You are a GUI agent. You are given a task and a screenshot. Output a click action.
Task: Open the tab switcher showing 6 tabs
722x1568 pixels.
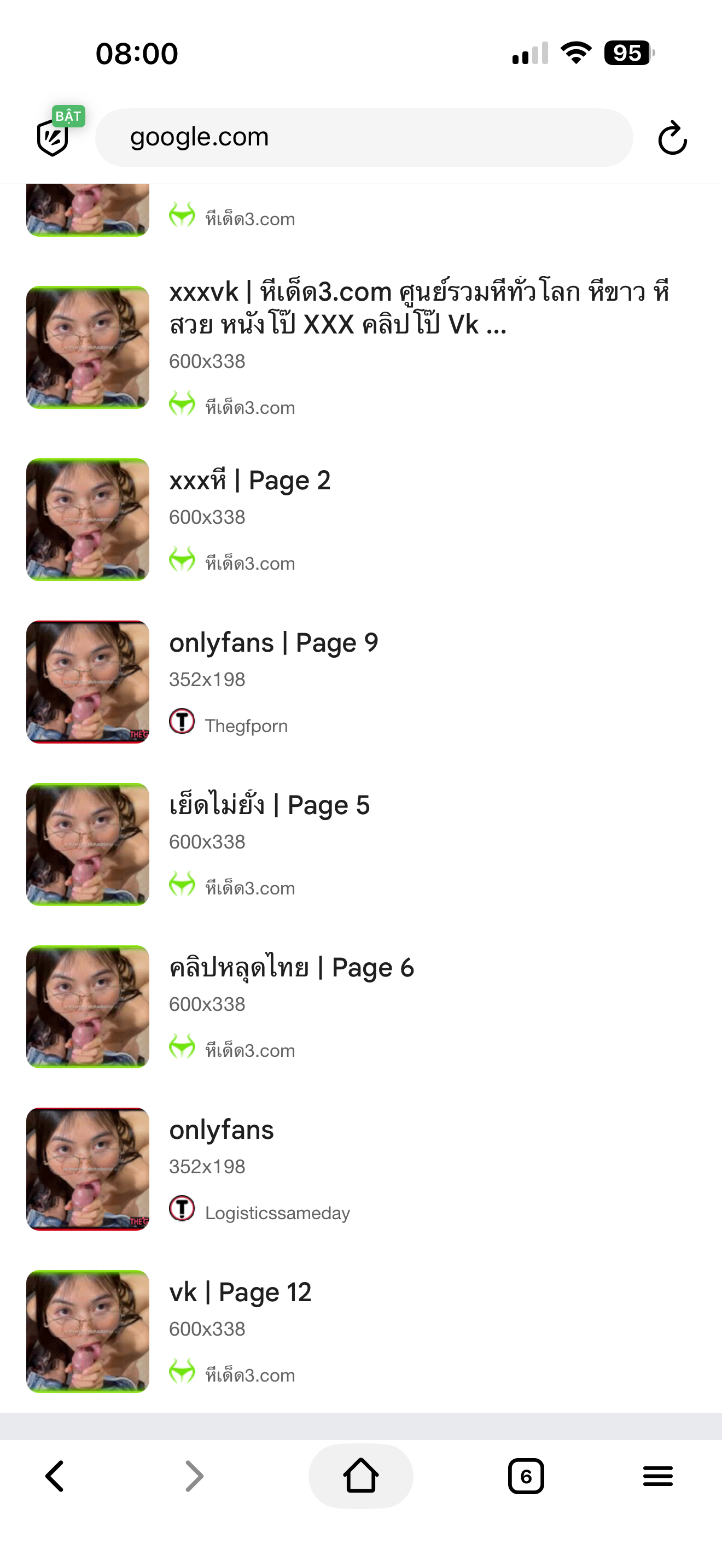[x=526, y=1476]
